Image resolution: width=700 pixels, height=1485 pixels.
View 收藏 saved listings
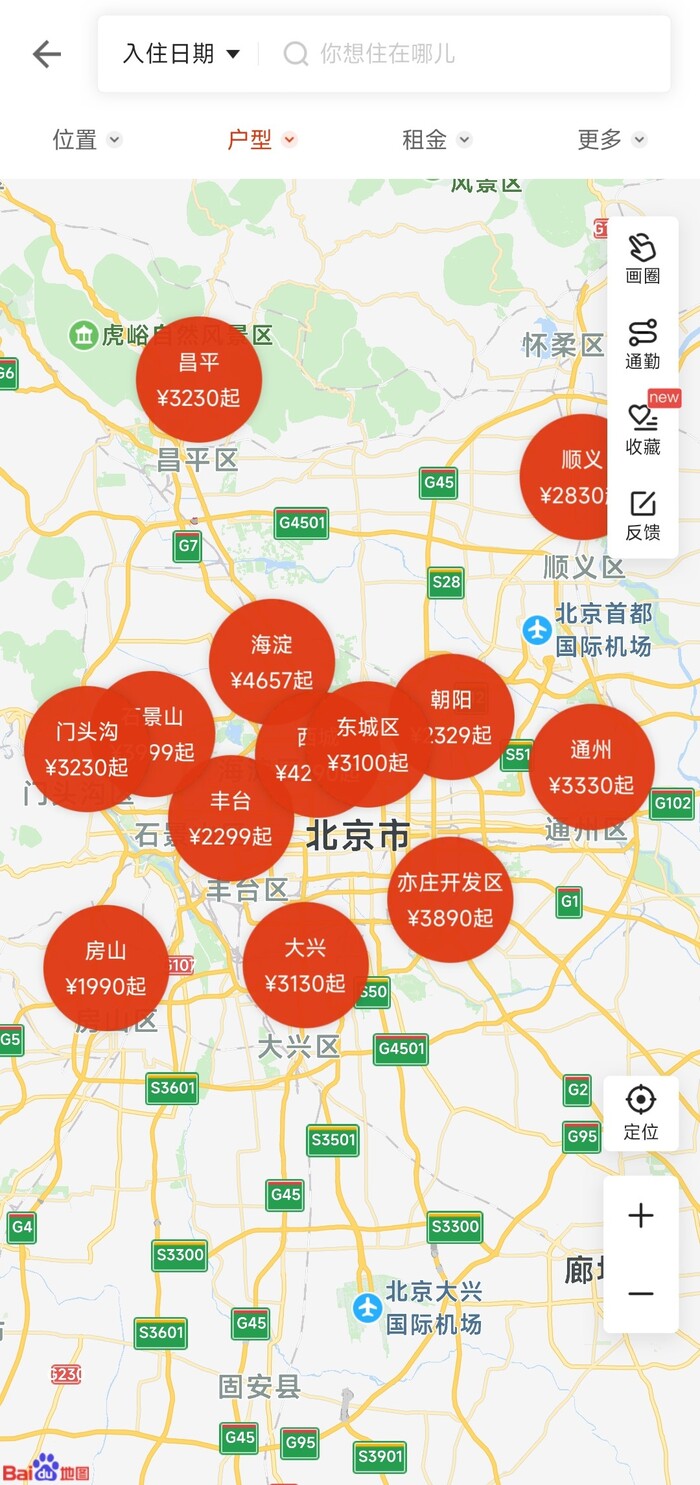pyautogui.click(x=642, y=430)
